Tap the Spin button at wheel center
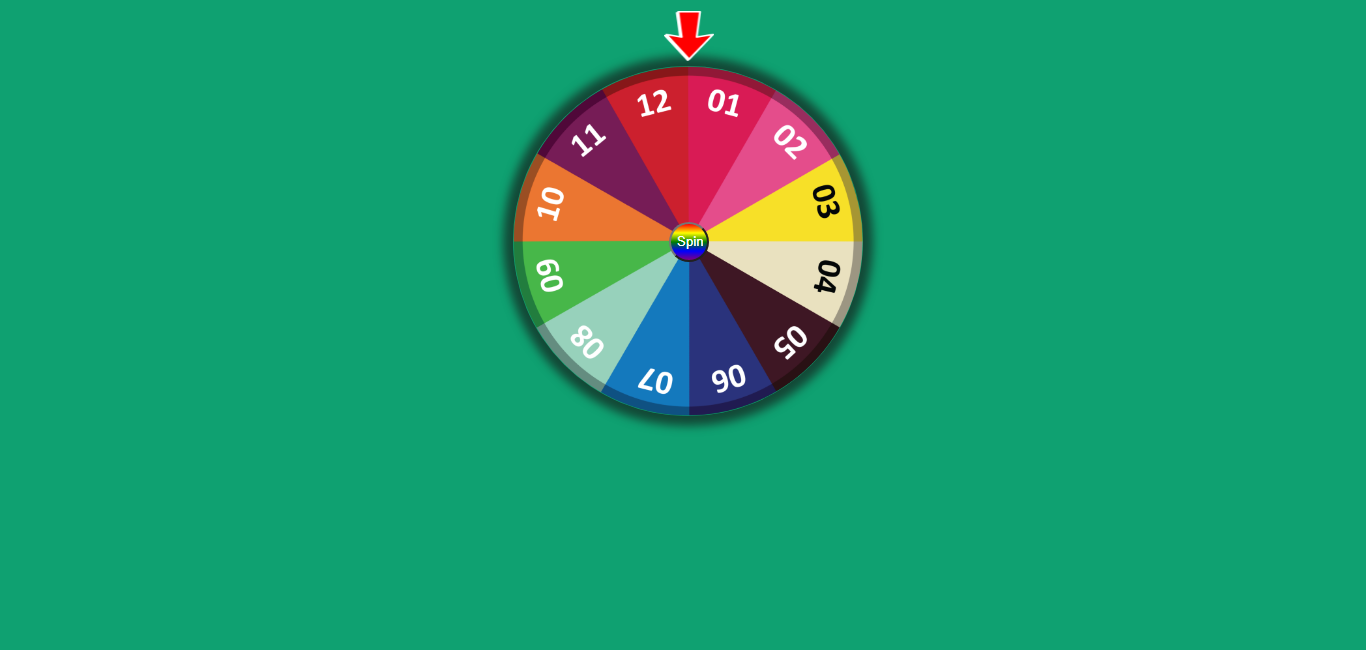Image resolution: width=1366 pixels, height=650 pixels. [x=689, y=242]
